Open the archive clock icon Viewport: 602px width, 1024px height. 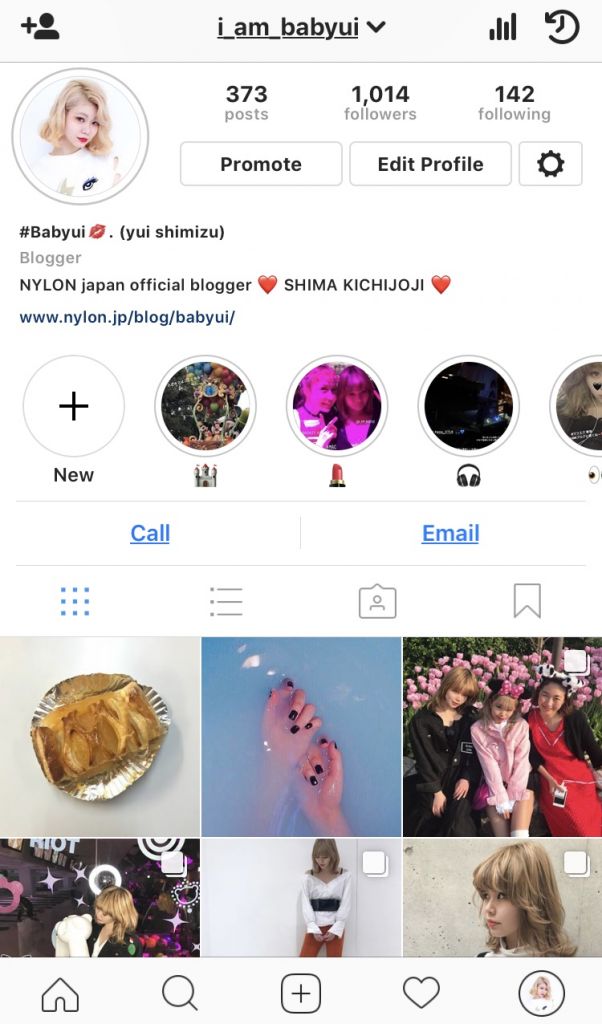(562, 27)
